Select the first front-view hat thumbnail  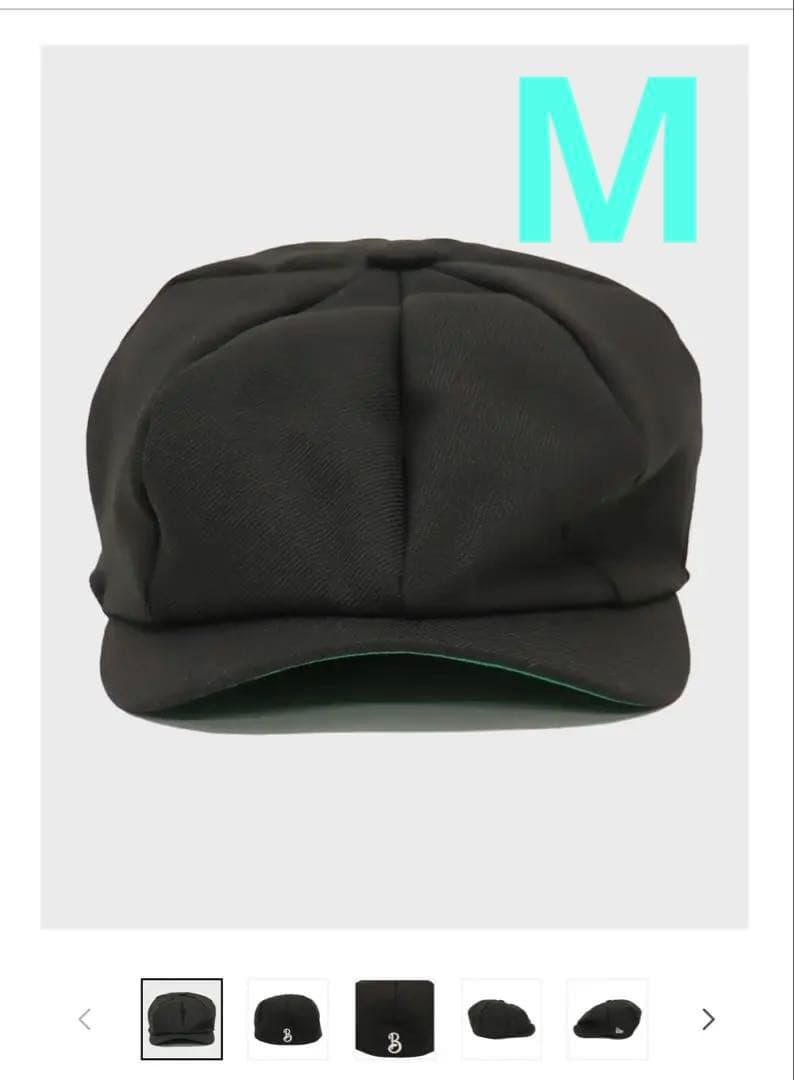coord(183,1017)
